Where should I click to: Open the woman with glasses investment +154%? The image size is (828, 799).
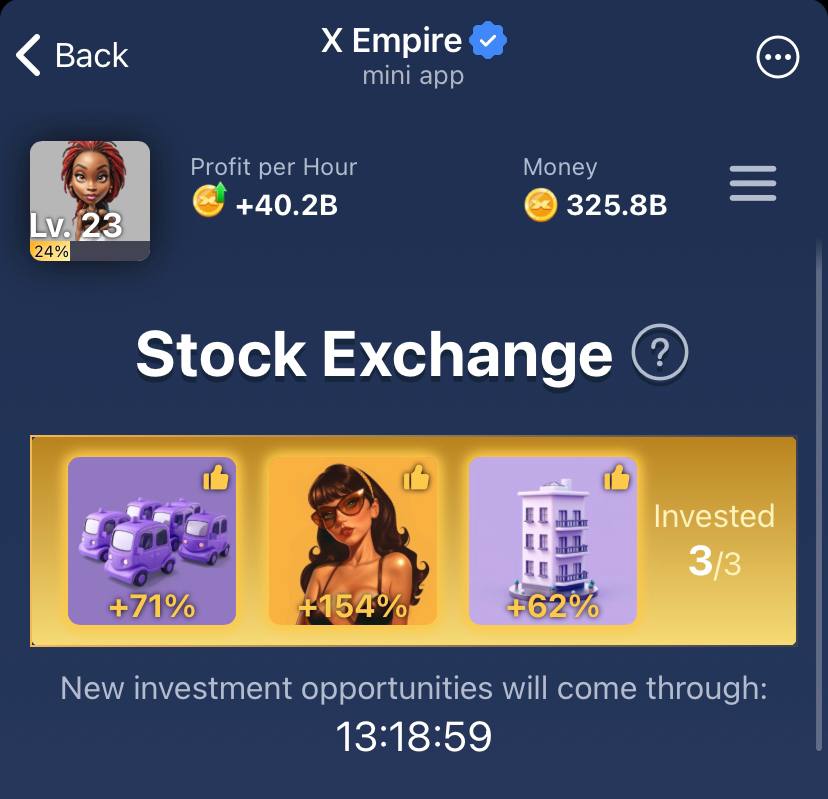352,541
